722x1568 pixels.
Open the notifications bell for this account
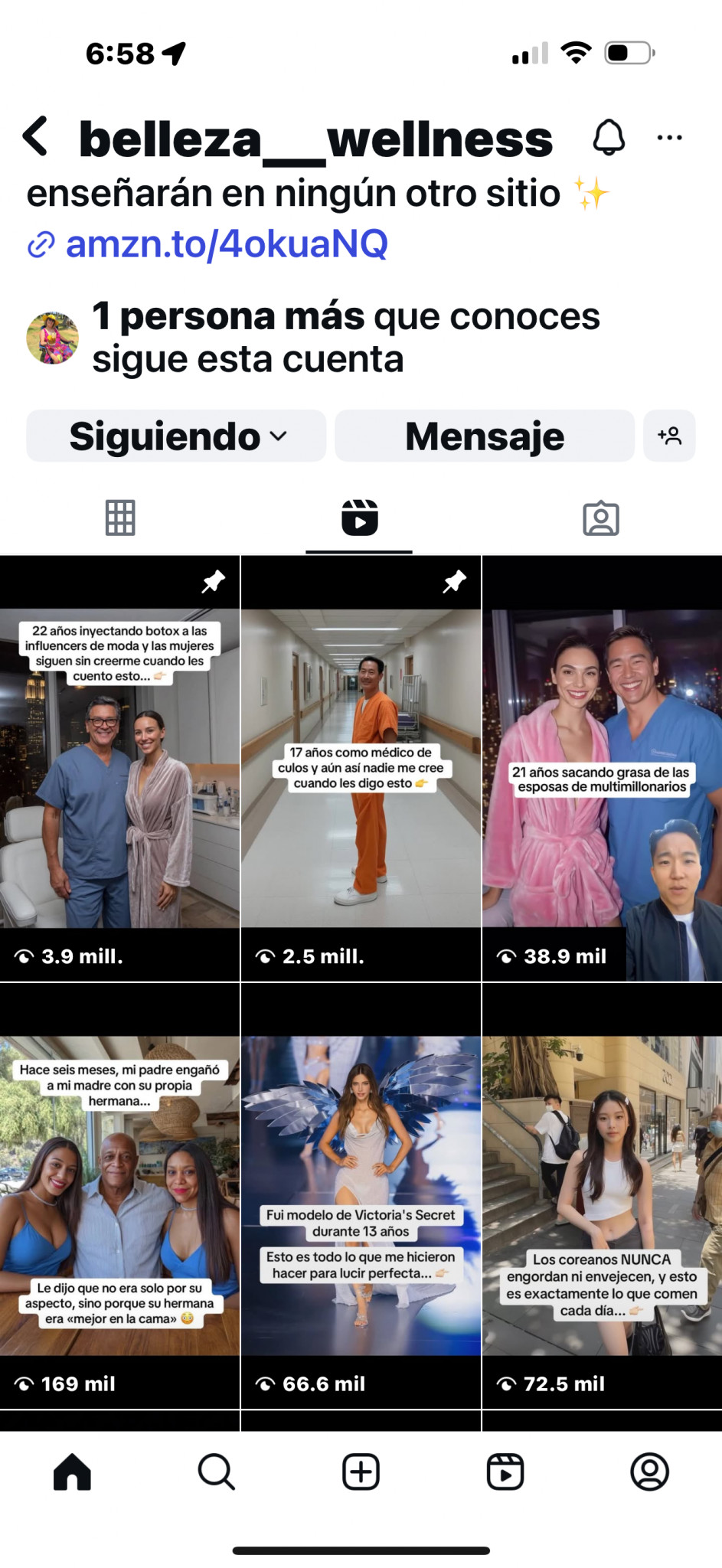pos(609,138)
